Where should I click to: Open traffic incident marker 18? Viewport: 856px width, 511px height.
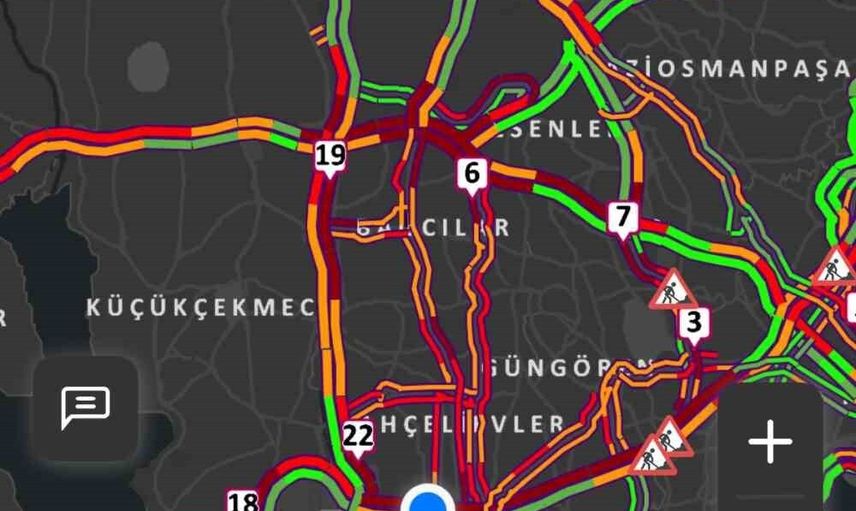click(242, 501)
